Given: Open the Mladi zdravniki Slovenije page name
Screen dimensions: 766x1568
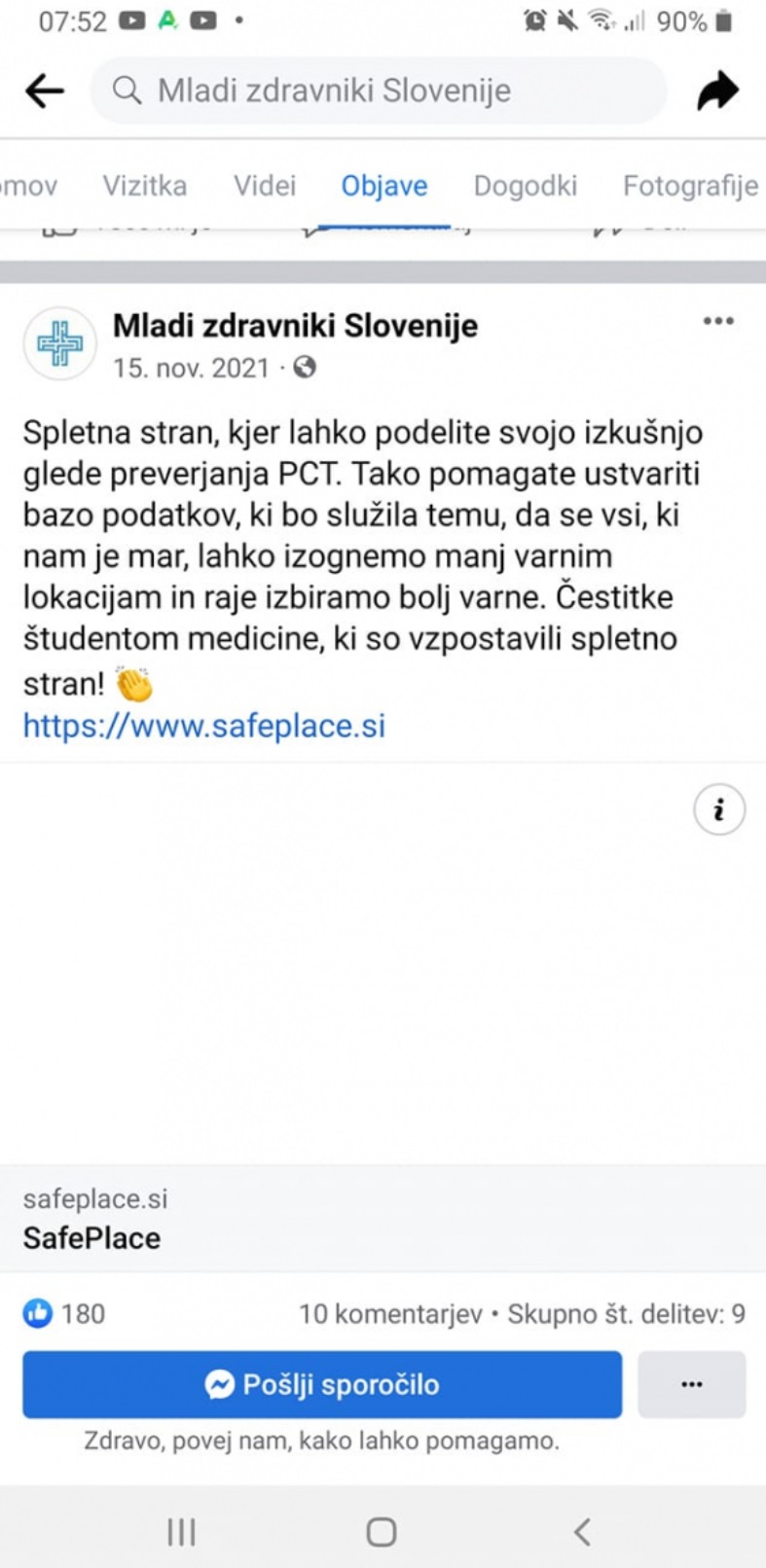Looking at the screenshot, I should pyautogui.click(x=295, y=326).
